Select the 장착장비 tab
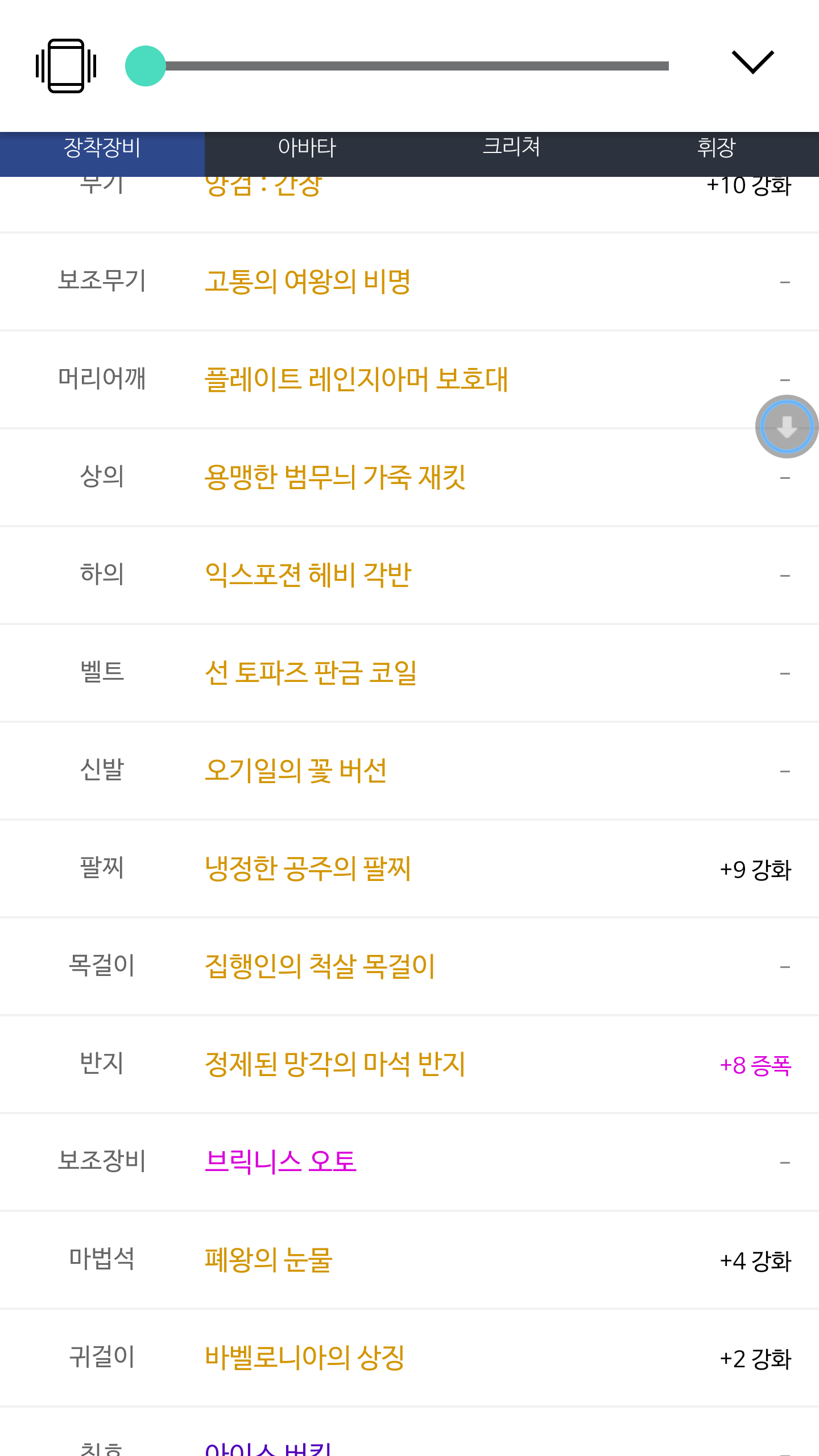The height and width of the screenshot is (1456, 819). (102, 148)
